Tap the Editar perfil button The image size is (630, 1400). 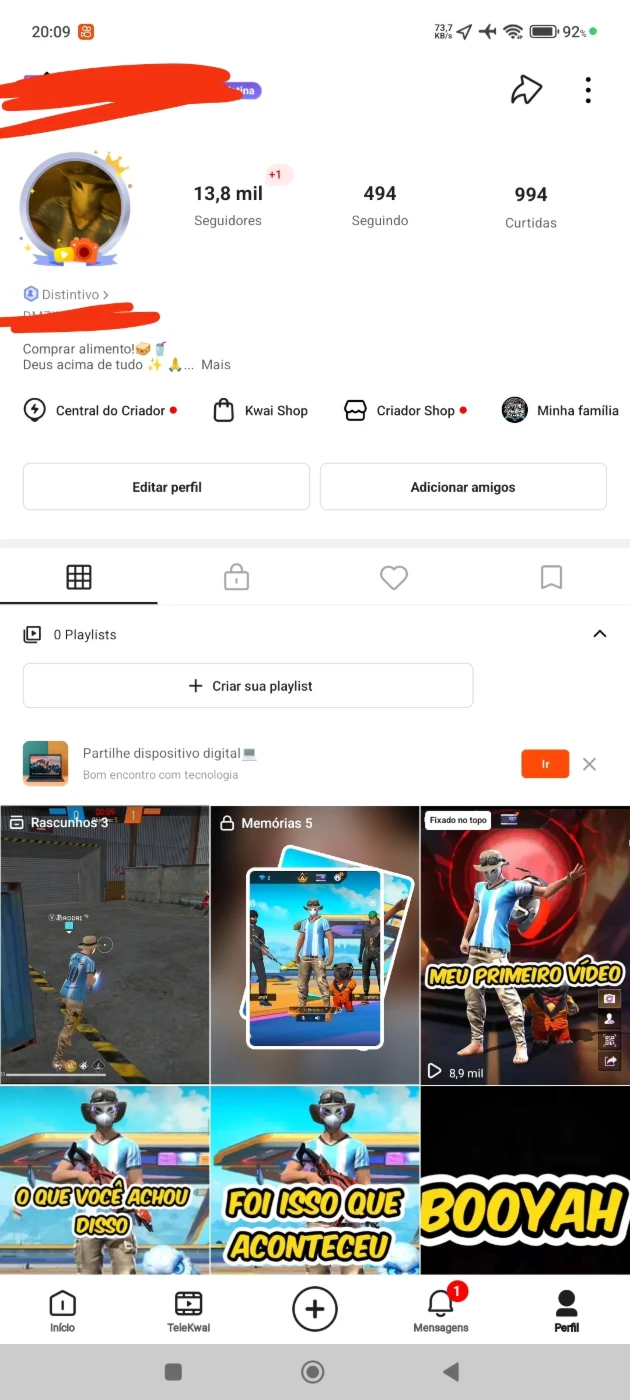coord(166,487)
